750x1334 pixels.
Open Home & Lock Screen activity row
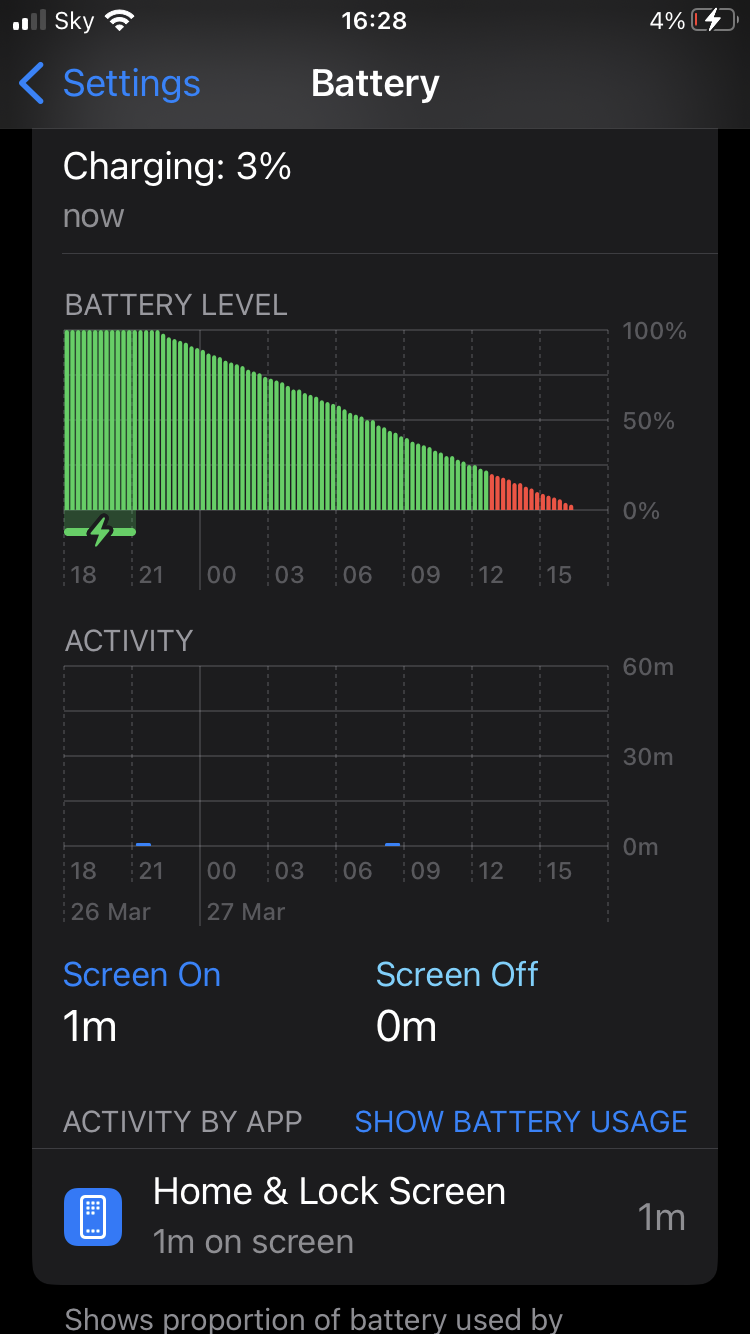[x=375, y=1216]
